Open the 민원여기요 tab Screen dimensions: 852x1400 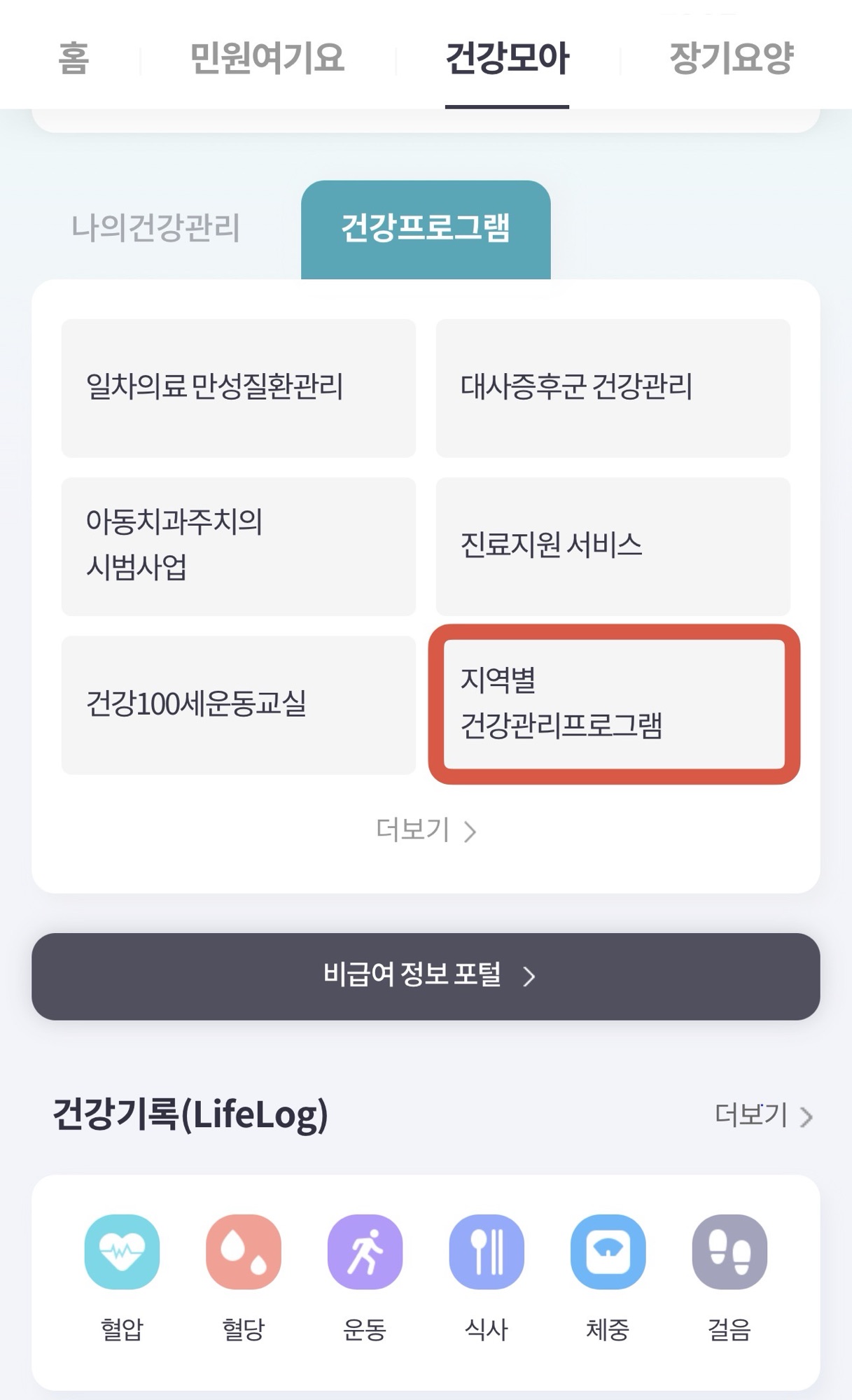[x=267, y=57]
